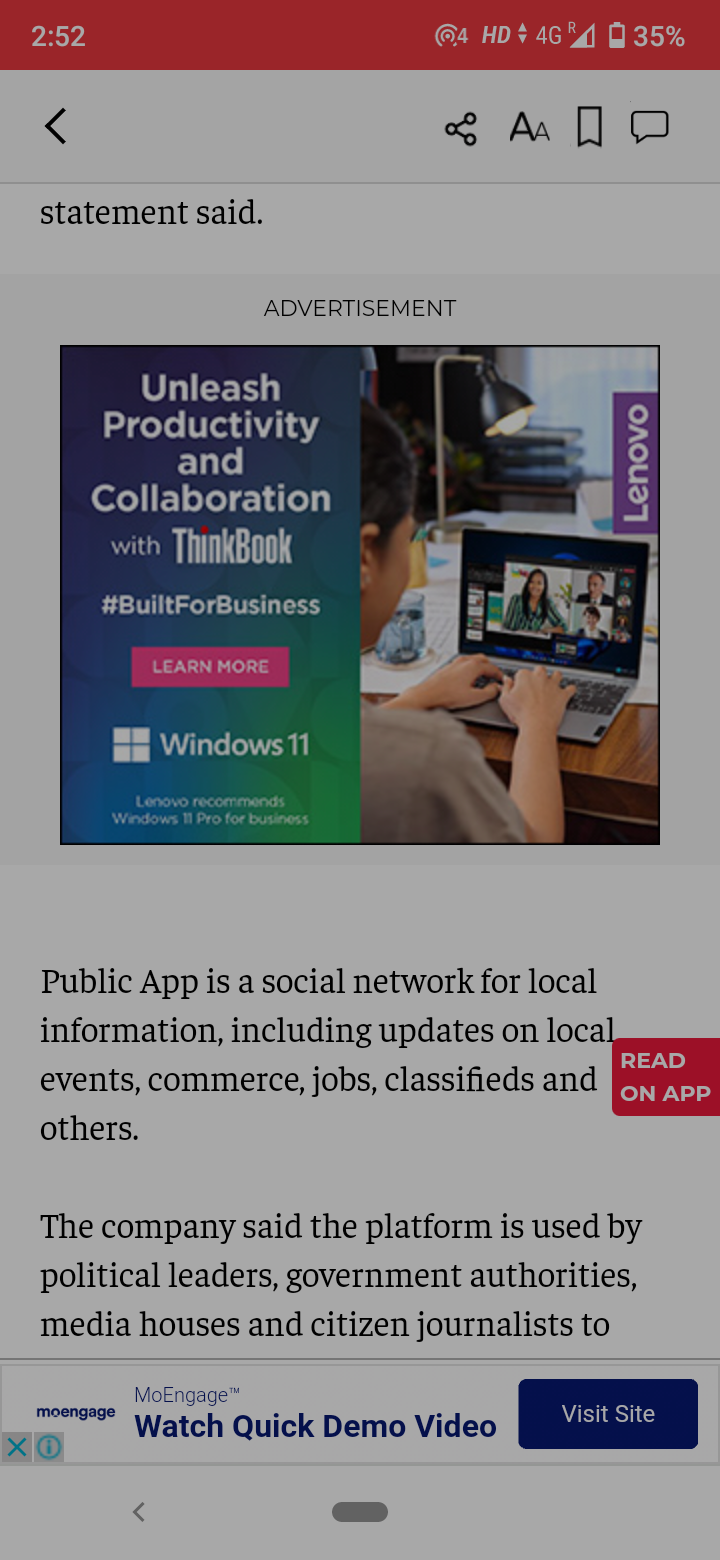The height and width of the screenshot is (1560, 720).
Task: Open the article comments
Action: point(649,127)
